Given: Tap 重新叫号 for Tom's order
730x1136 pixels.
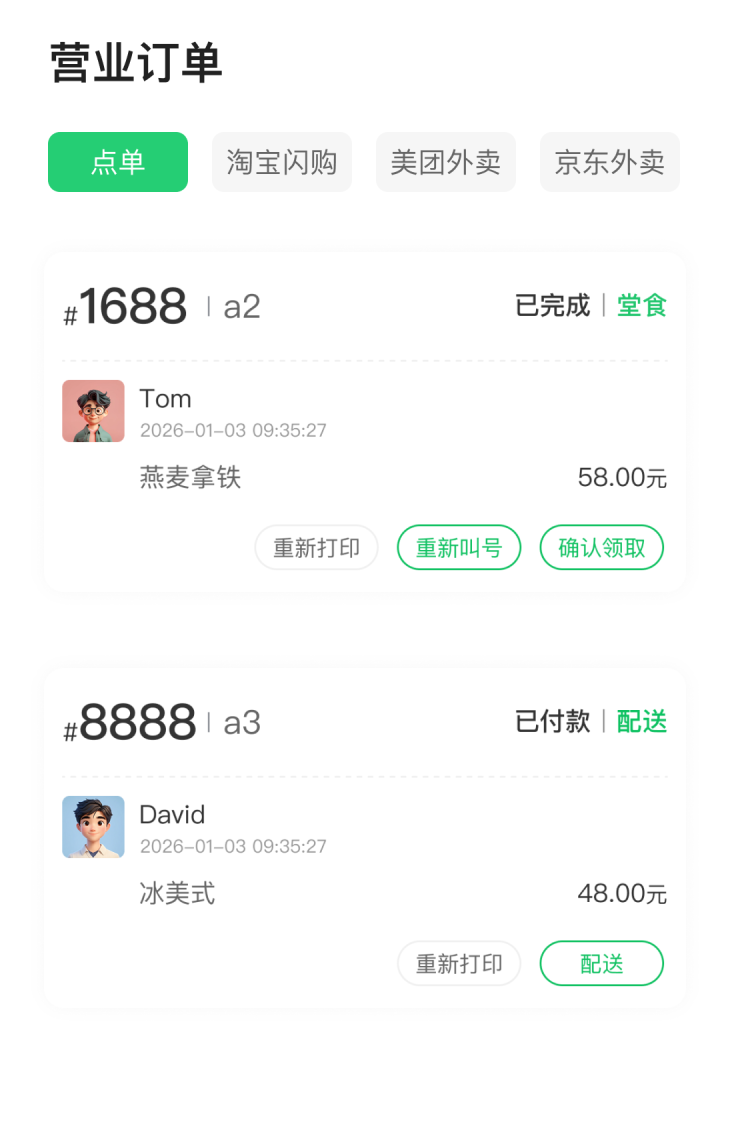Looking at the screenshot, I should (459, 548).
